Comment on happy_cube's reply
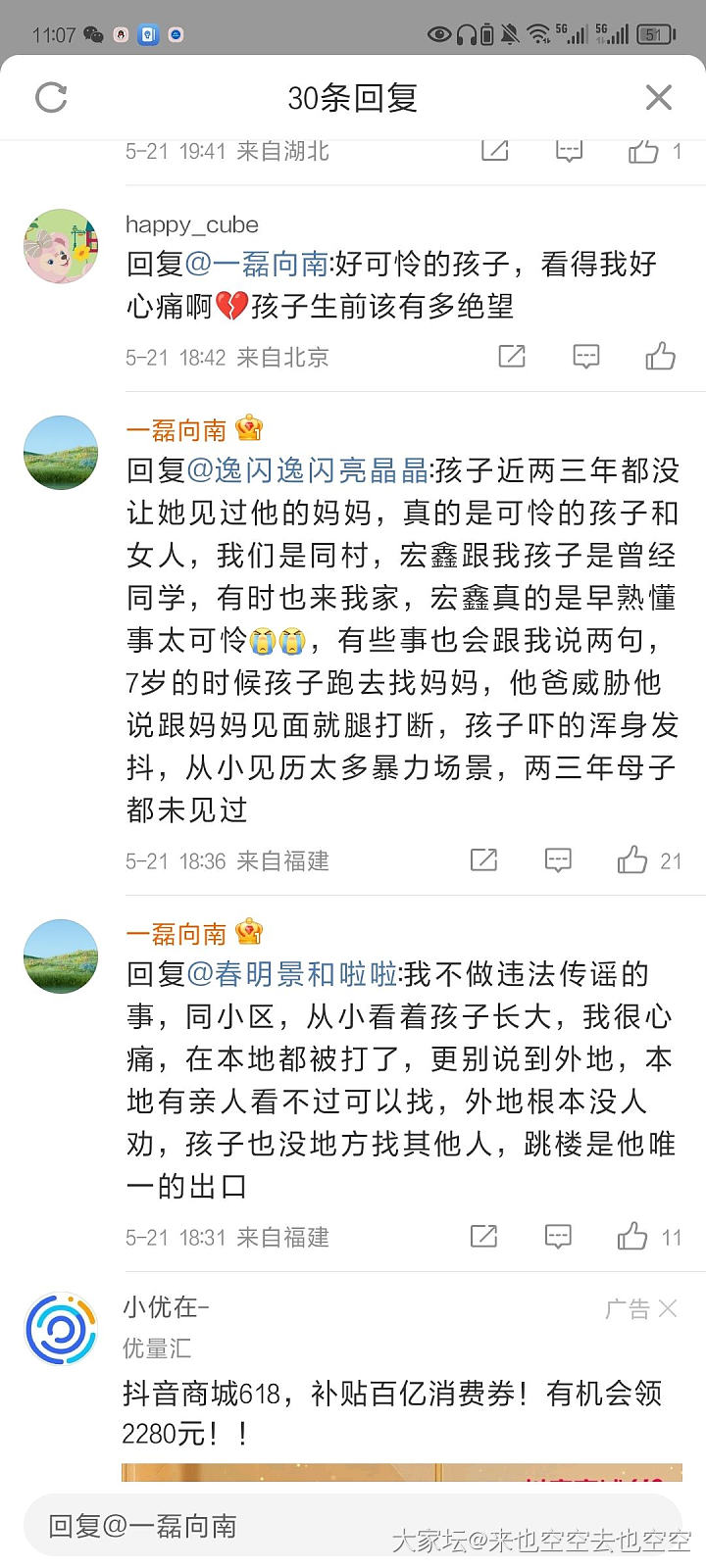 coord(585,357)
